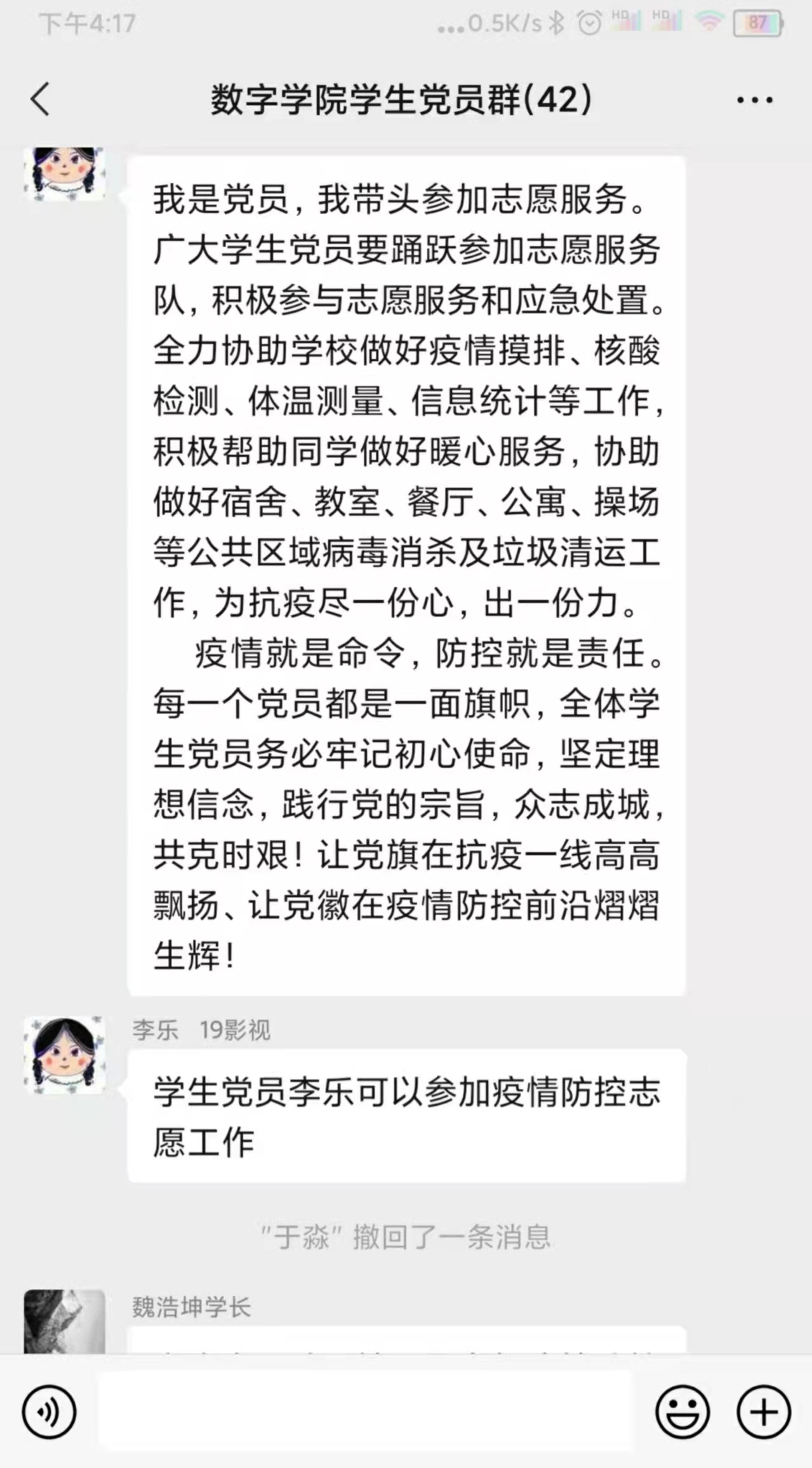Open the plus attachment menu
The image size is (812, 1468).
click(763, 1412)
